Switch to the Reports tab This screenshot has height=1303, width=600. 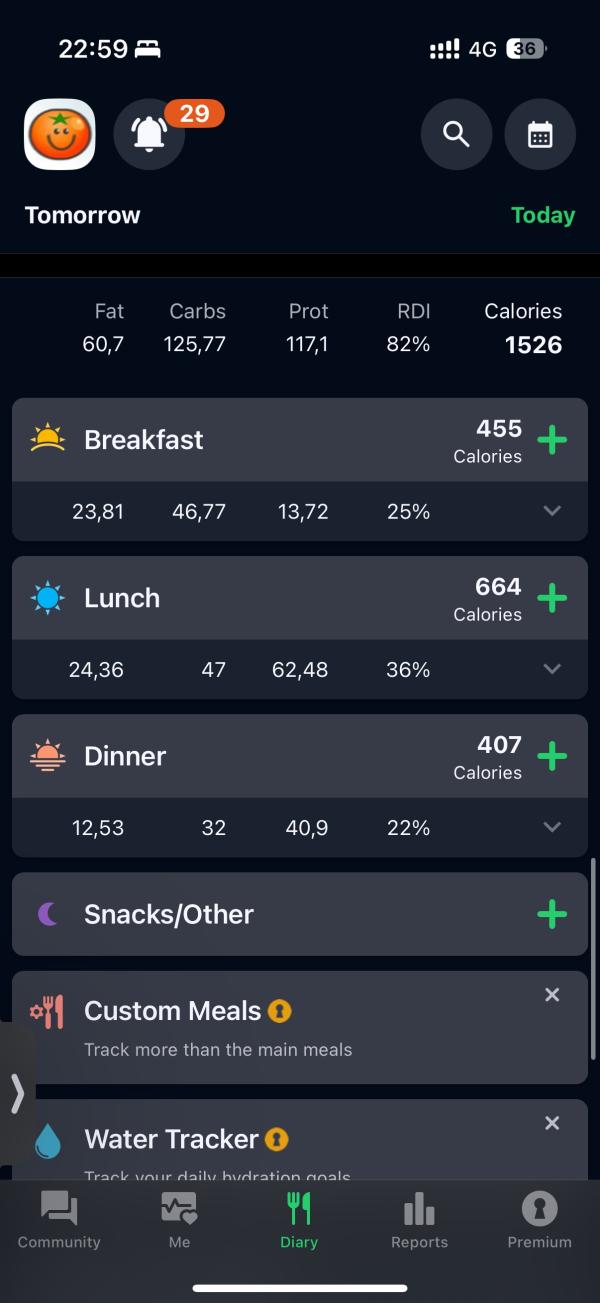[419, 1220]
